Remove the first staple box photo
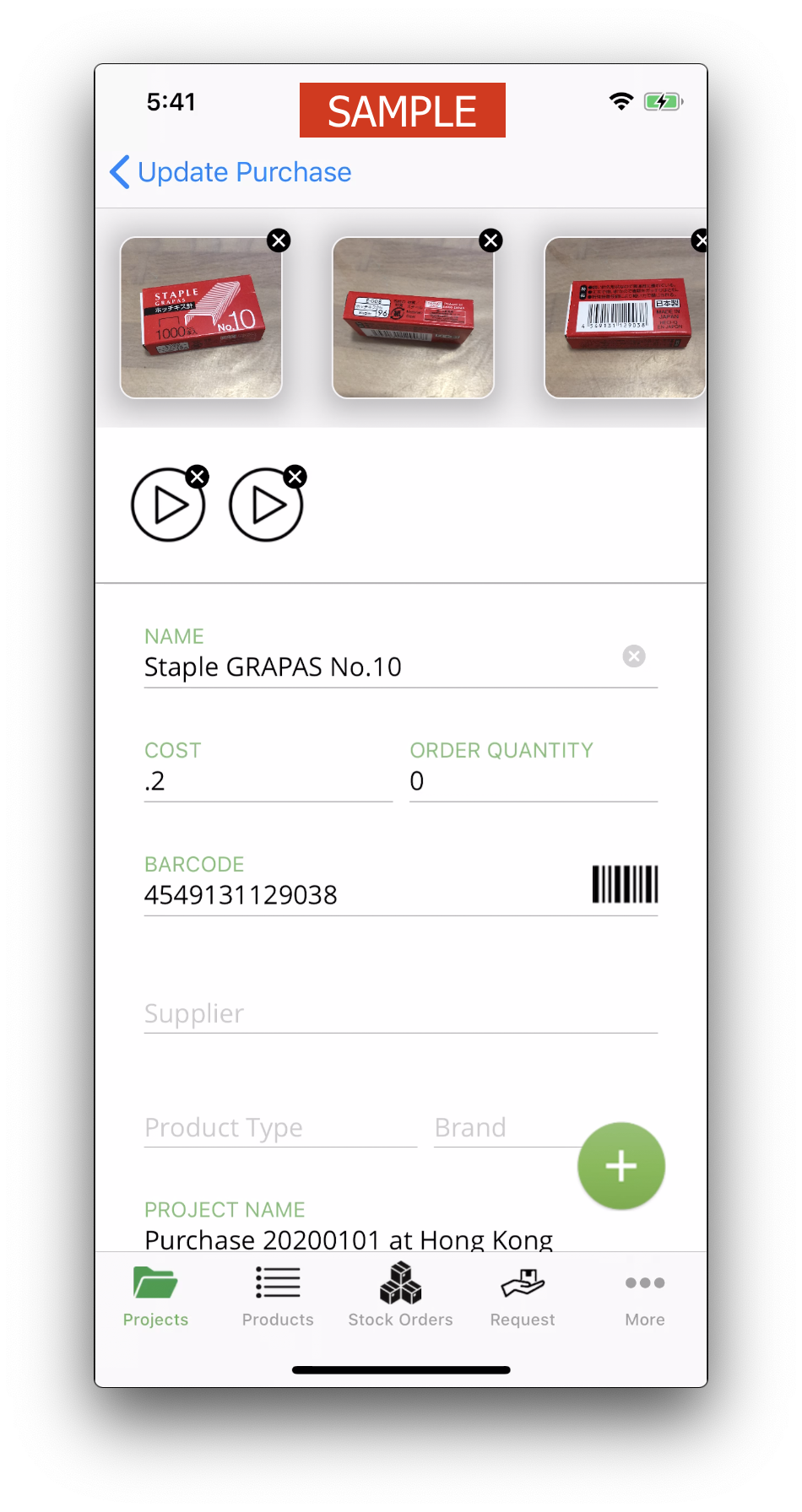 (279, 240)
